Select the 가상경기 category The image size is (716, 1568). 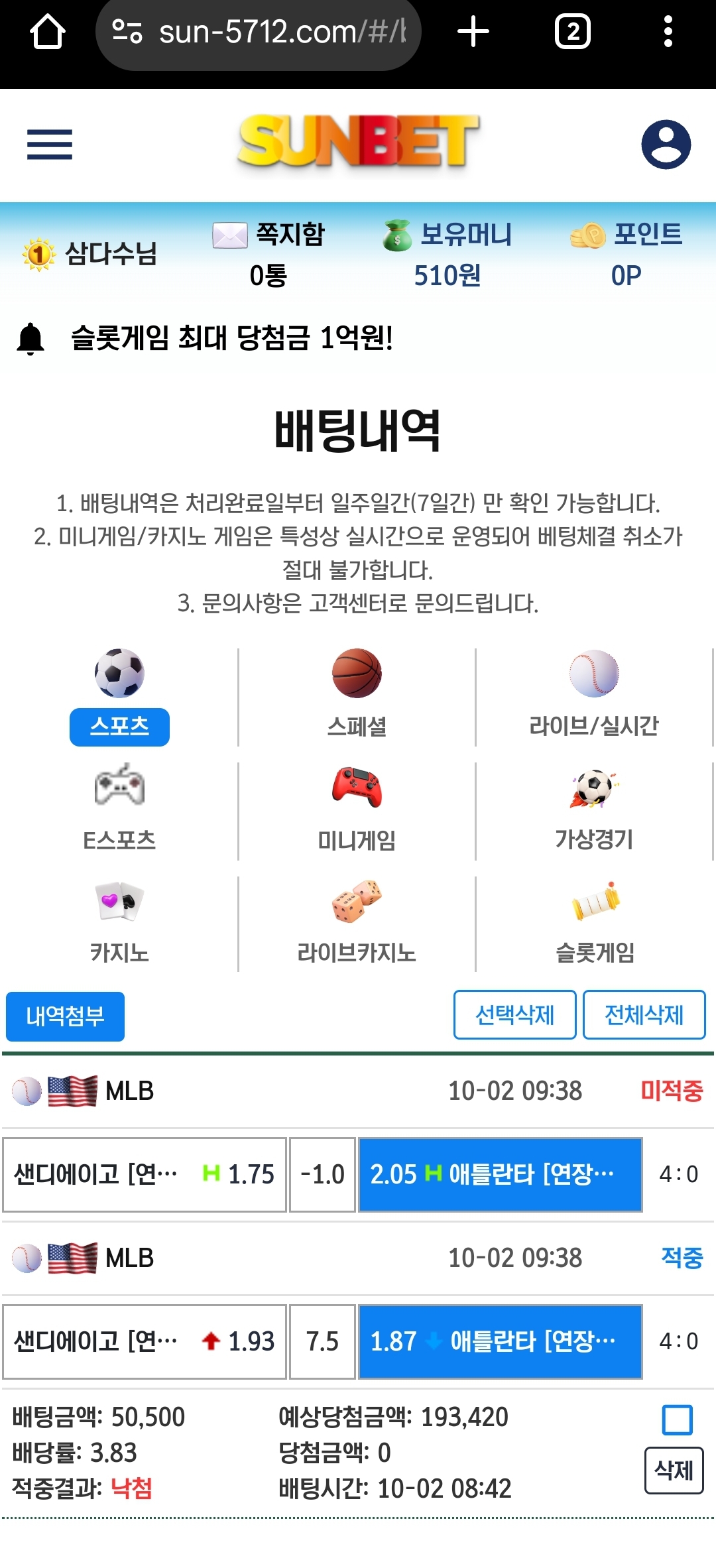click(x=594, y=810)
